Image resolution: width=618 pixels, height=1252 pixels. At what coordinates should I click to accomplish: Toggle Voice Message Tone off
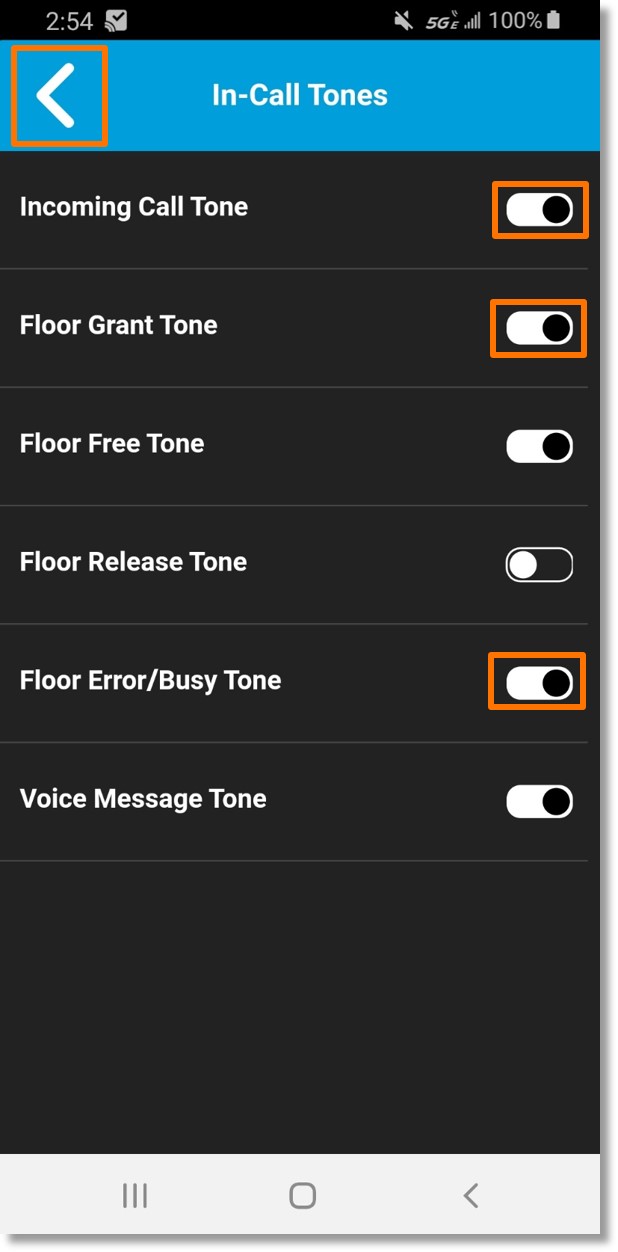[x=539, y=801]
